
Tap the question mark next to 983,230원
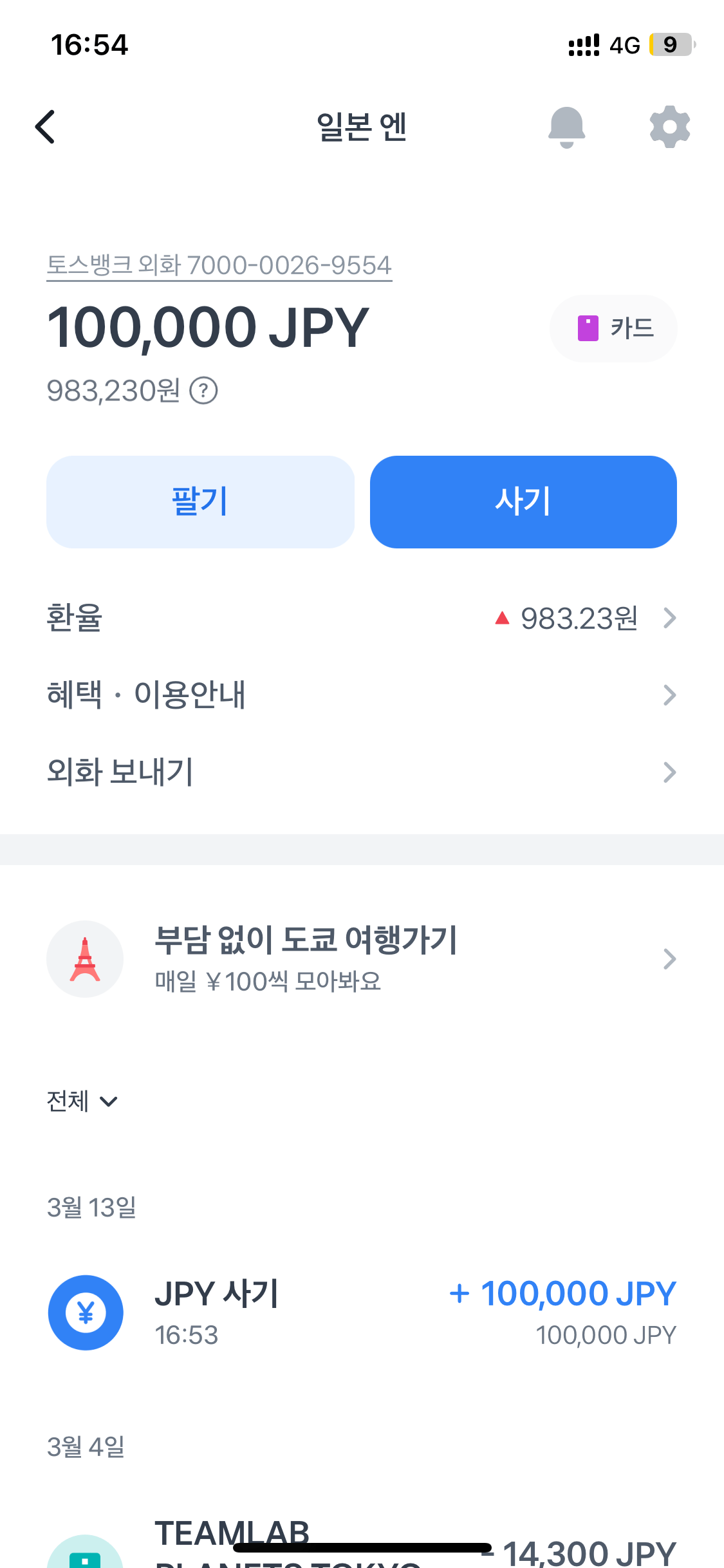coord(204,390)
